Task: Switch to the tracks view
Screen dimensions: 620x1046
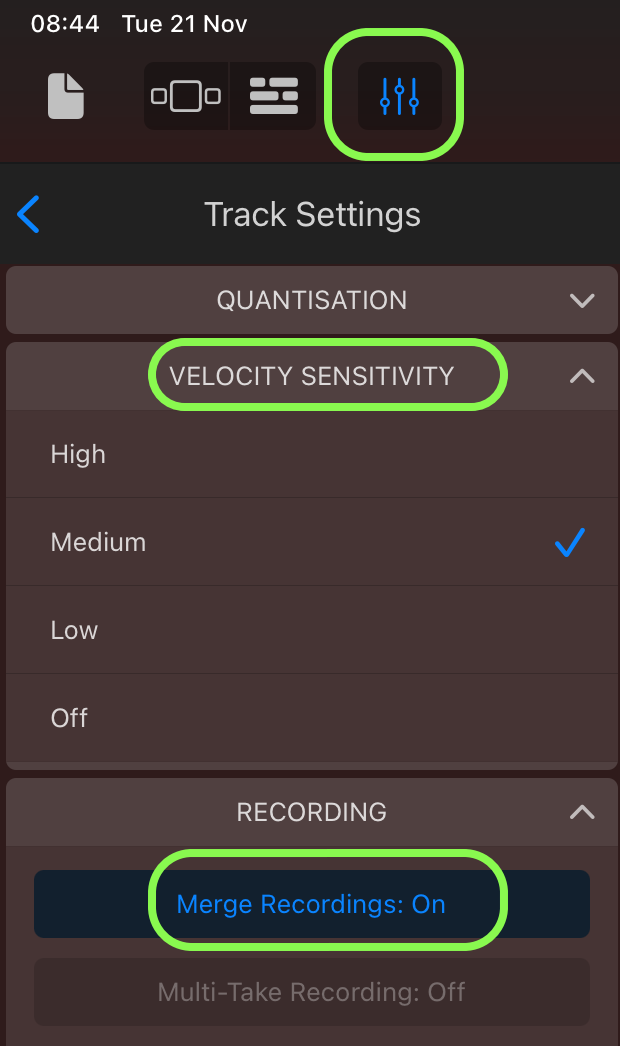Action: click(x=274, y=96)
